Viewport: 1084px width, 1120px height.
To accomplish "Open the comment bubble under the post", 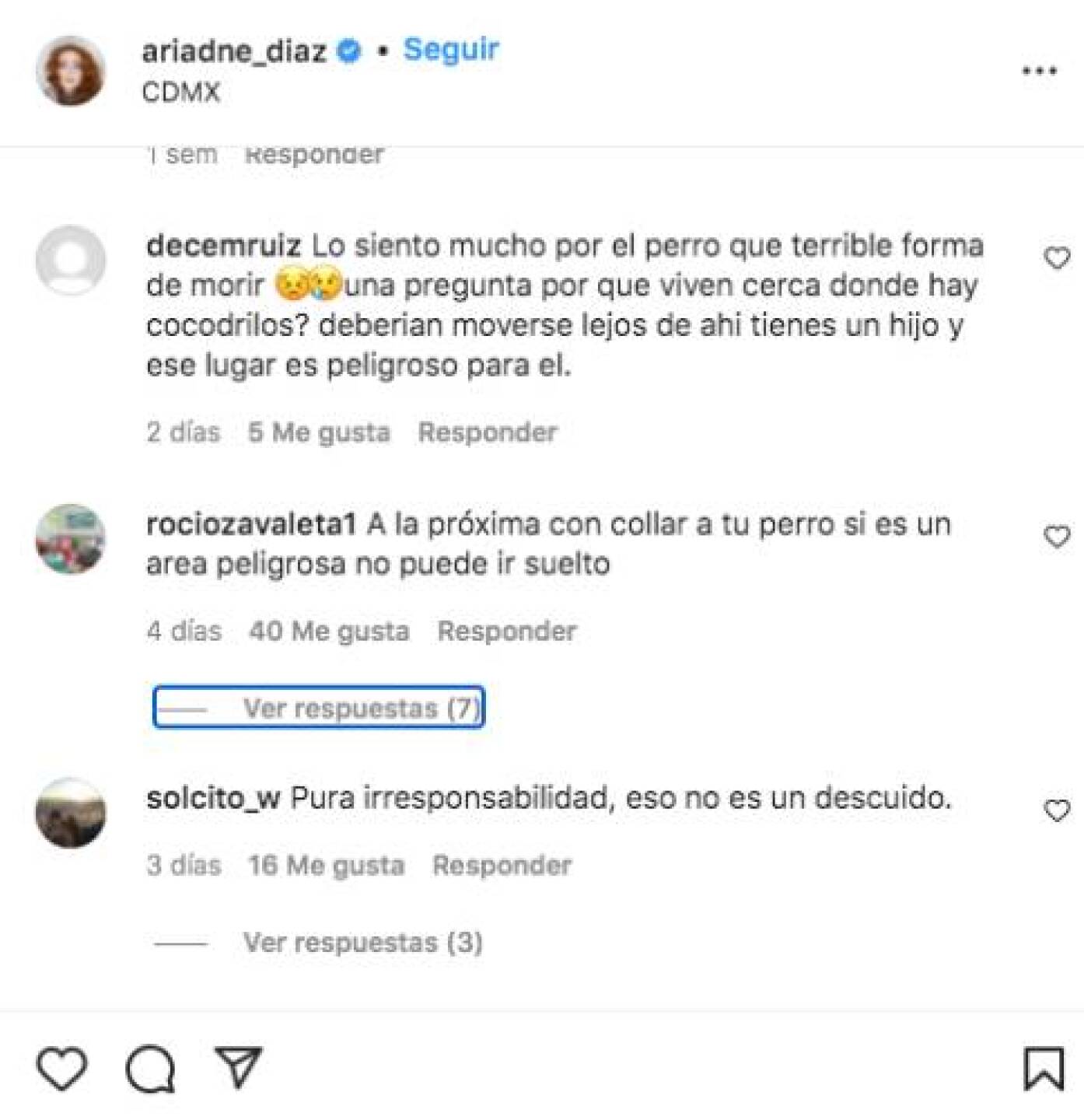I will [x=150, y=1069].
